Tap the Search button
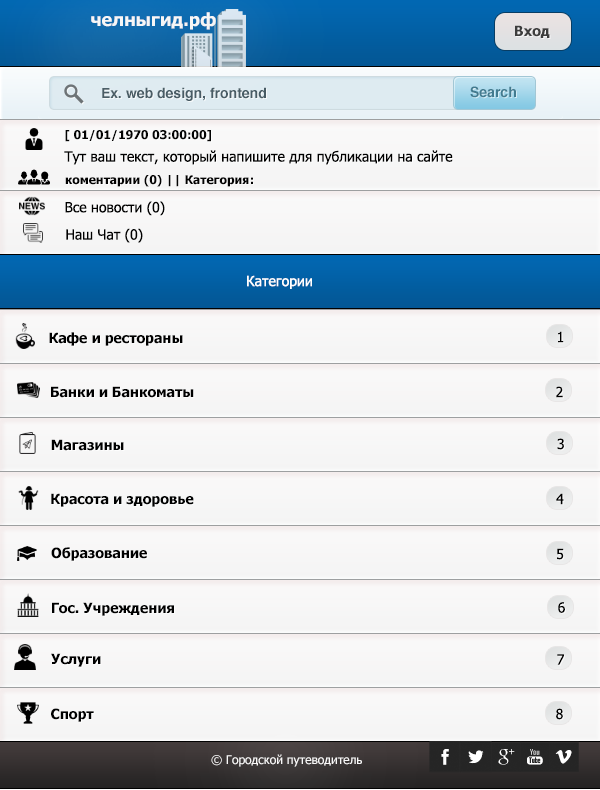 click(494, 93)
